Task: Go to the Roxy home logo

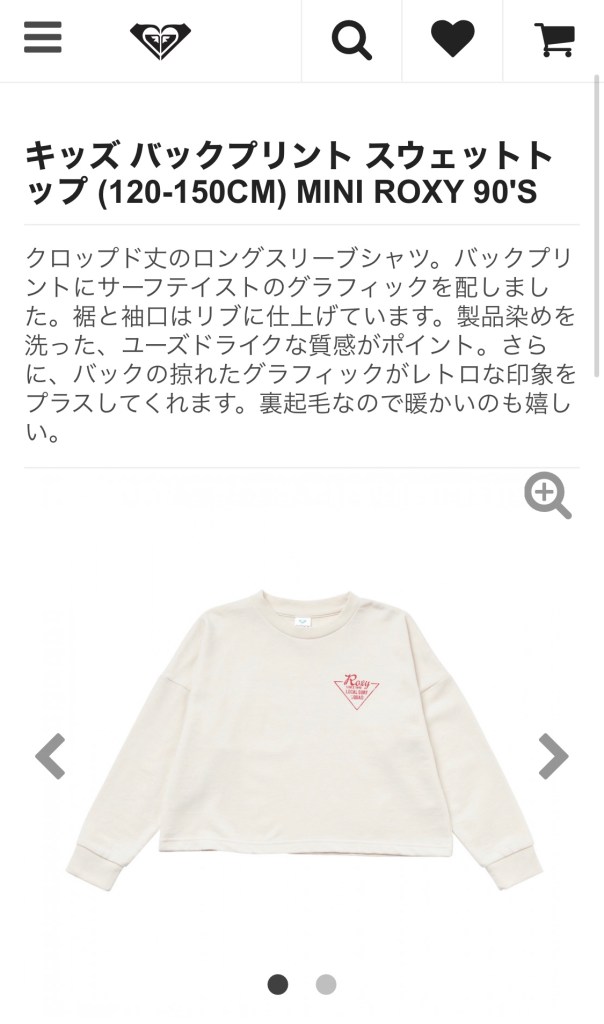Action: [x=160, y=40]
